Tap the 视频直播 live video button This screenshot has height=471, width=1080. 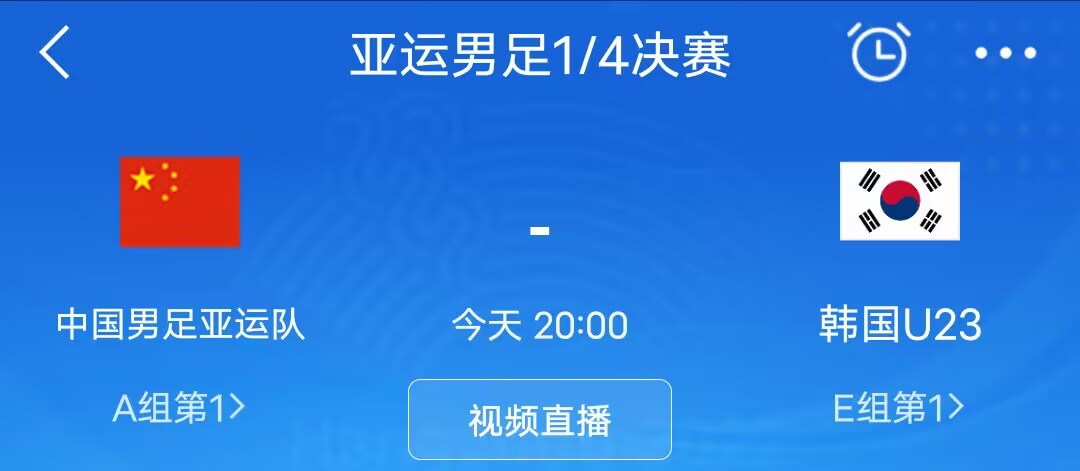(x=539, y=420)
